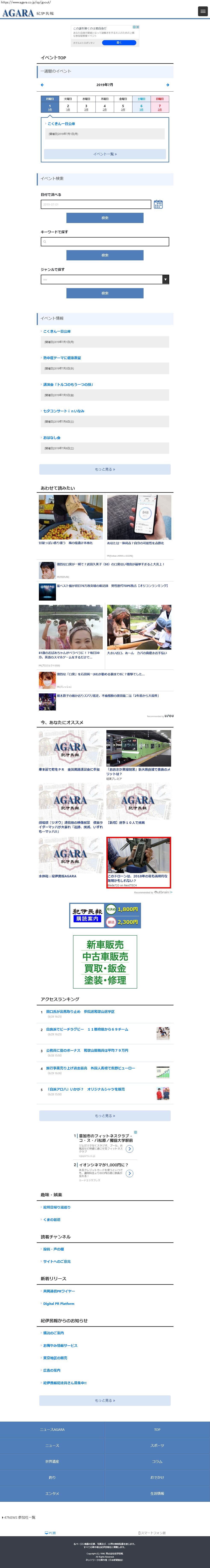Tap the date search input field

(x=95, y=204)
